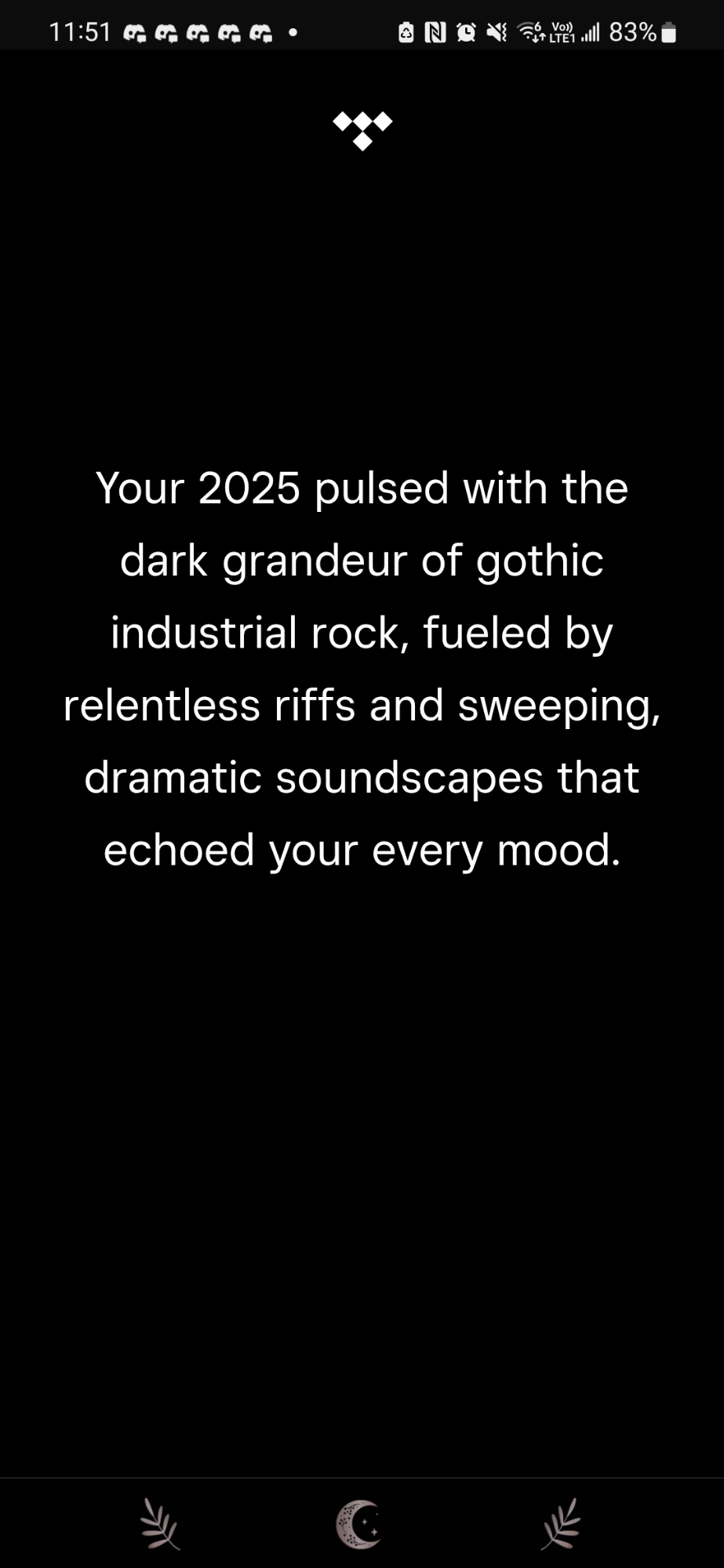Screen dimensions: 724x1568
Task: Open recent apps via left branch icon
Action: click(160, 1524)
